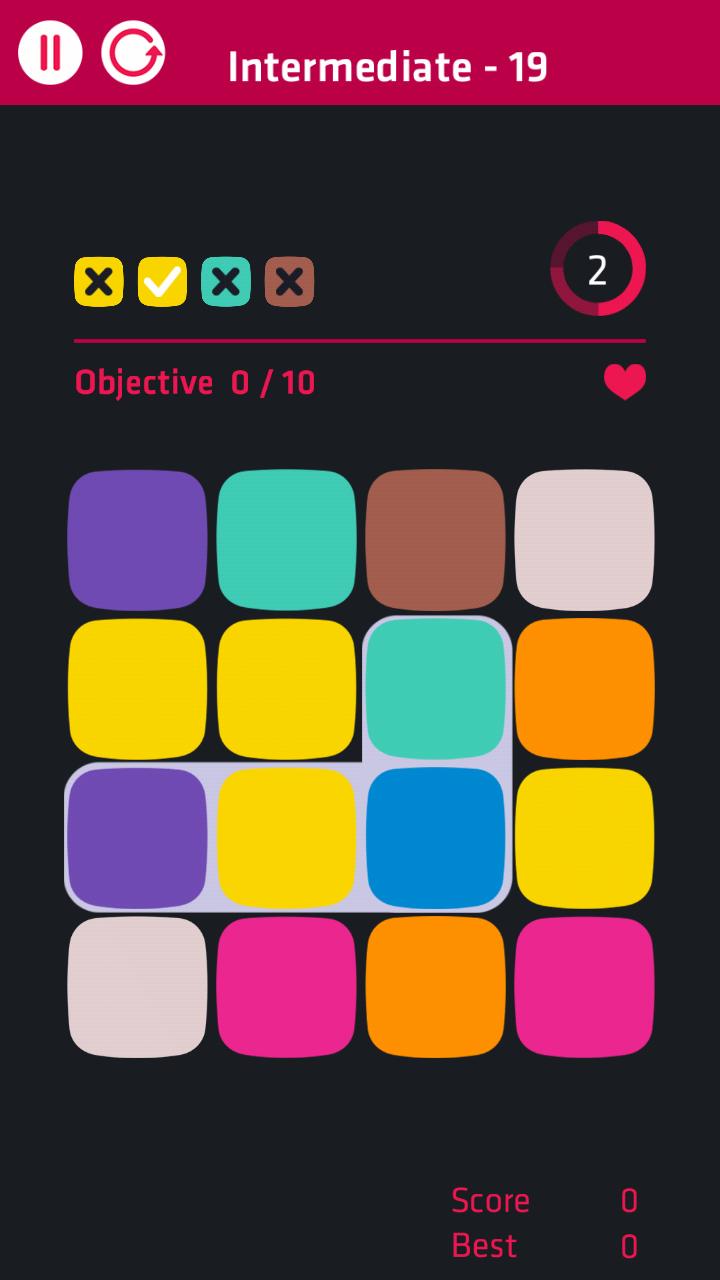Pause the game
This screenshot has height=1280, width=720.
coord(49,52)
